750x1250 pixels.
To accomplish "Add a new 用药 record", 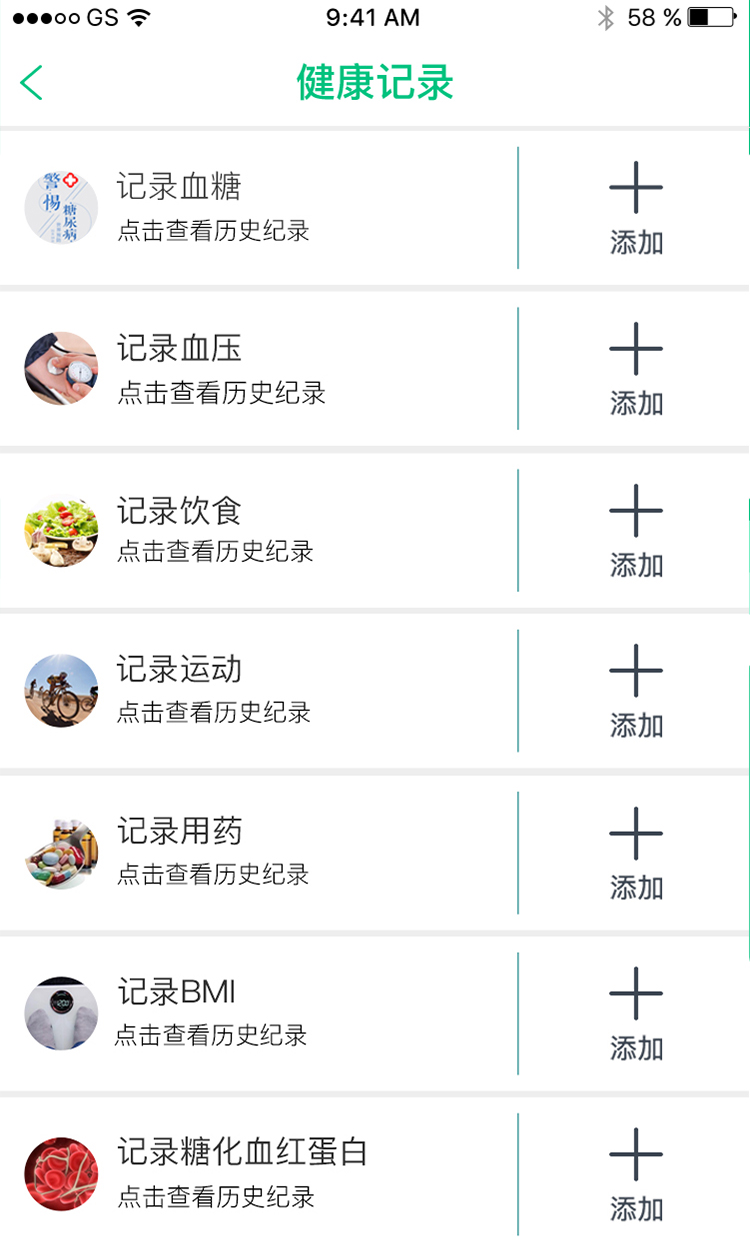I will point(636,852).
